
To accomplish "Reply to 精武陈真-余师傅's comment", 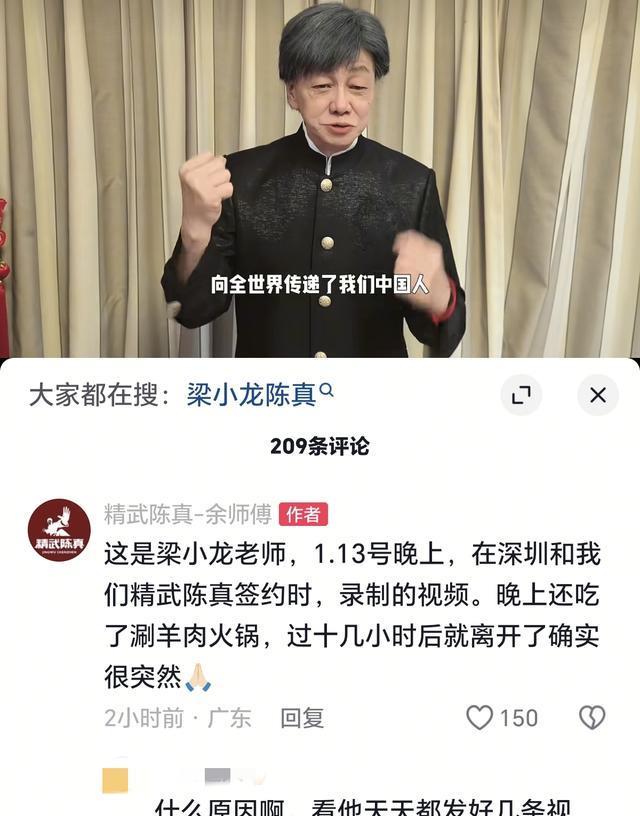I will (x=302, y=717).
